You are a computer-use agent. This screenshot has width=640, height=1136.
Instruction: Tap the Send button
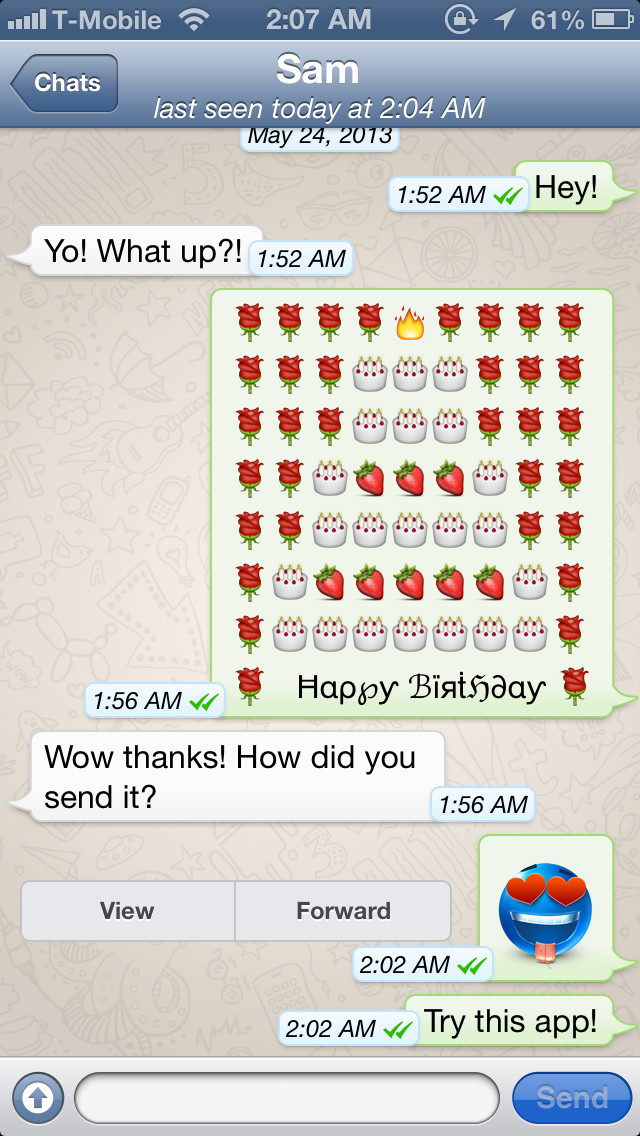[x=572, y=1098]
